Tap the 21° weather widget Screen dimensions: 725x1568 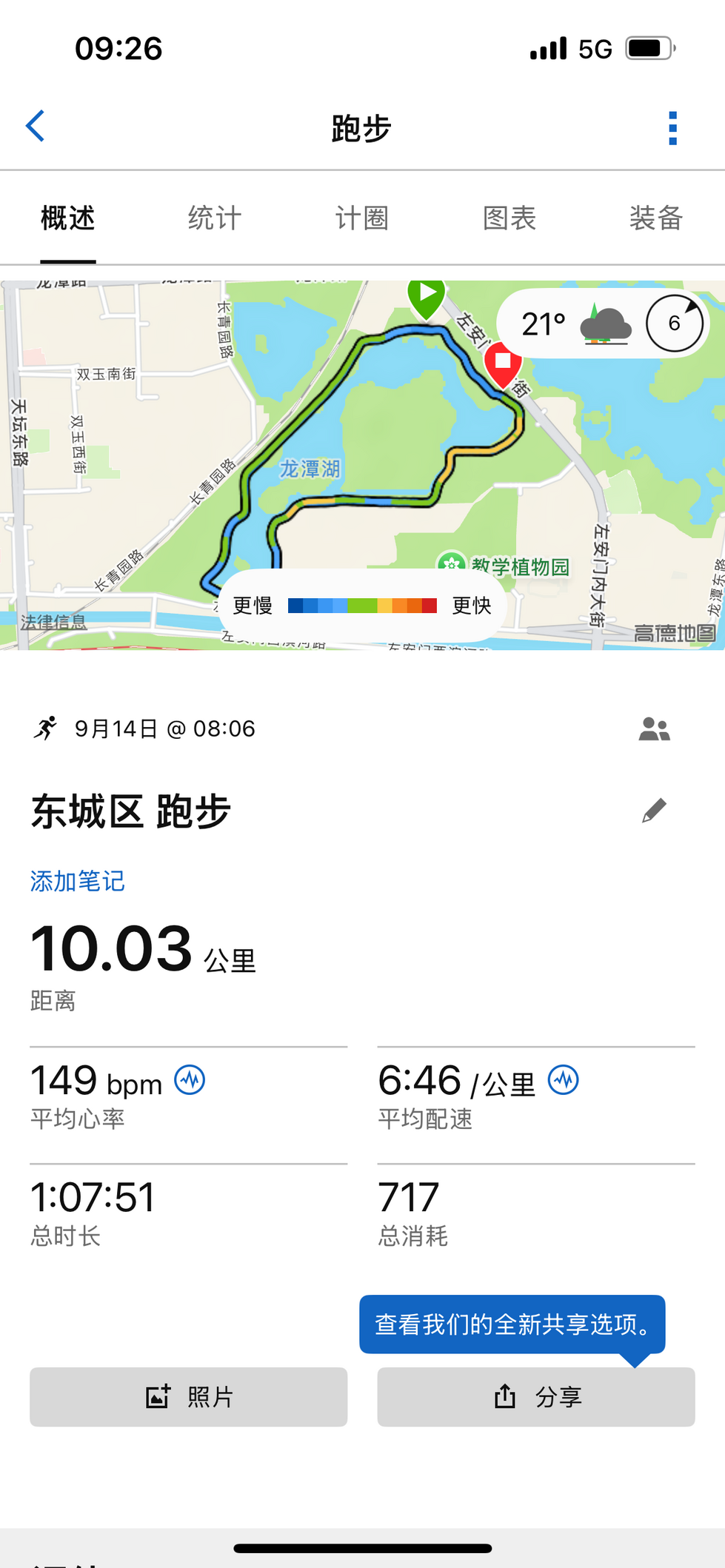coord(603,324)
